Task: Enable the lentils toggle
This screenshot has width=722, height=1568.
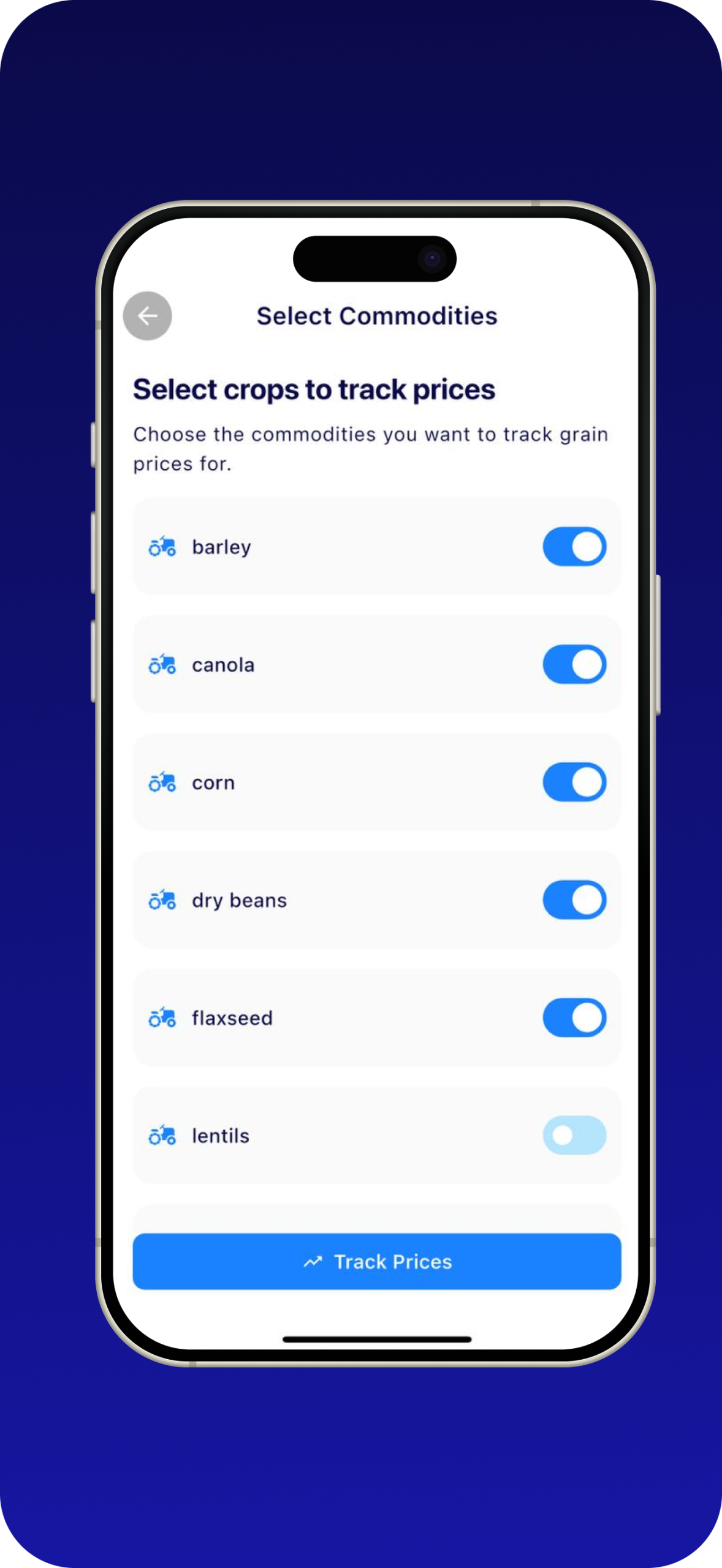Action: (x=574, y=1135)
